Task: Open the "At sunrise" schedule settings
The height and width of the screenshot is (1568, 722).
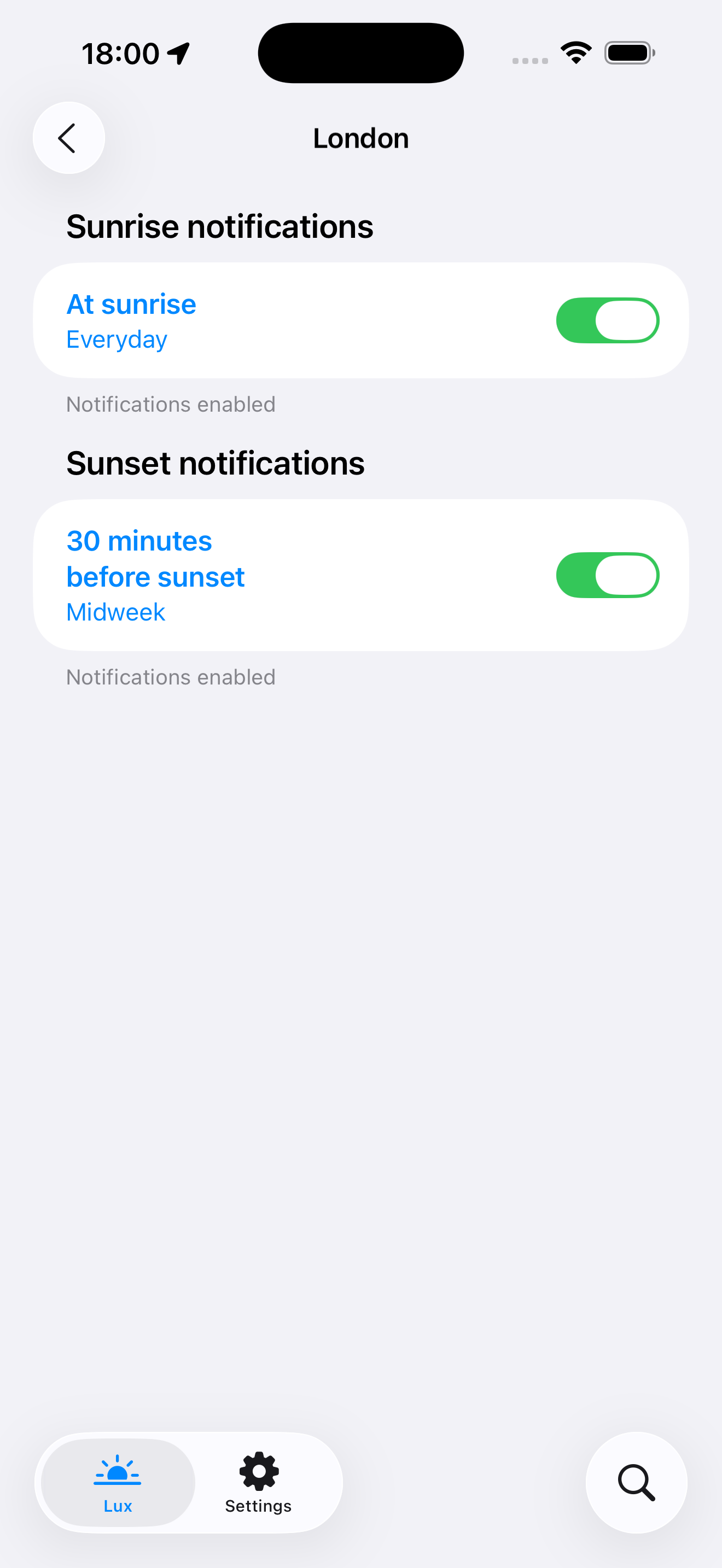Action: click(131, 304)
